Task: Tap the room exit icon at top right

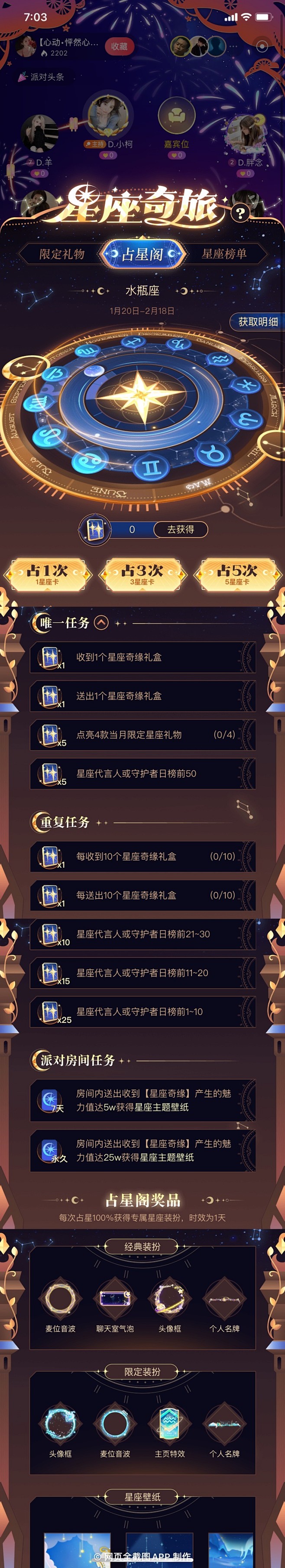Action: (262, 46)
